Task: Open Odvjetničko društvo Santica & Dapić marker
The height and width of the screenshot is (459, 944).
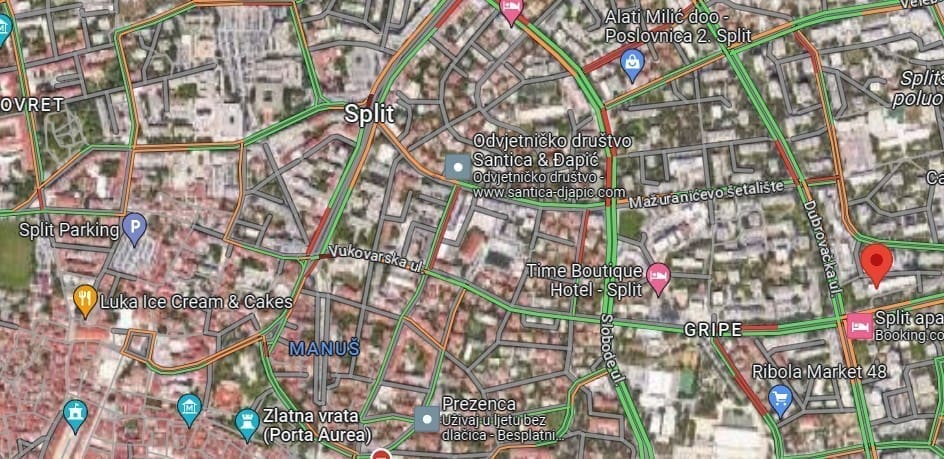Action: pyautogui.click(x=457, y=168)
